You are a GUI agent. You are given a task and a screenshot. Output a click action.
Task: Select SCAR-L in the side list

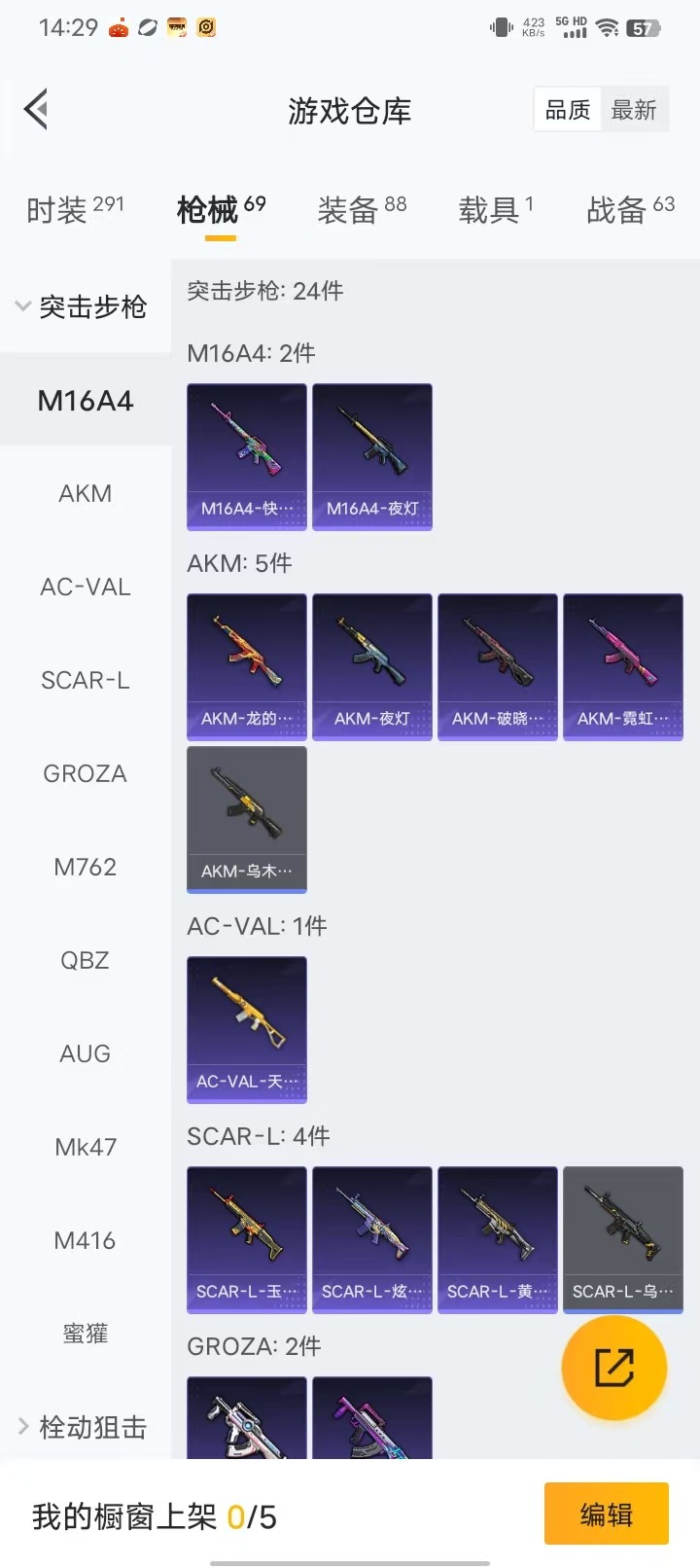[86, 680]
